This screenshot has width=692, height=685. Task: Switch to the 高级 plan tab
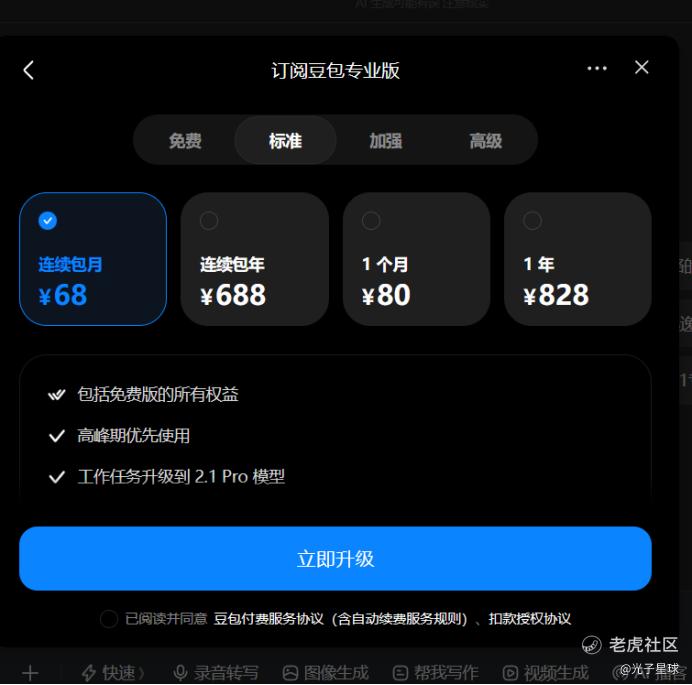coord(485,141)
